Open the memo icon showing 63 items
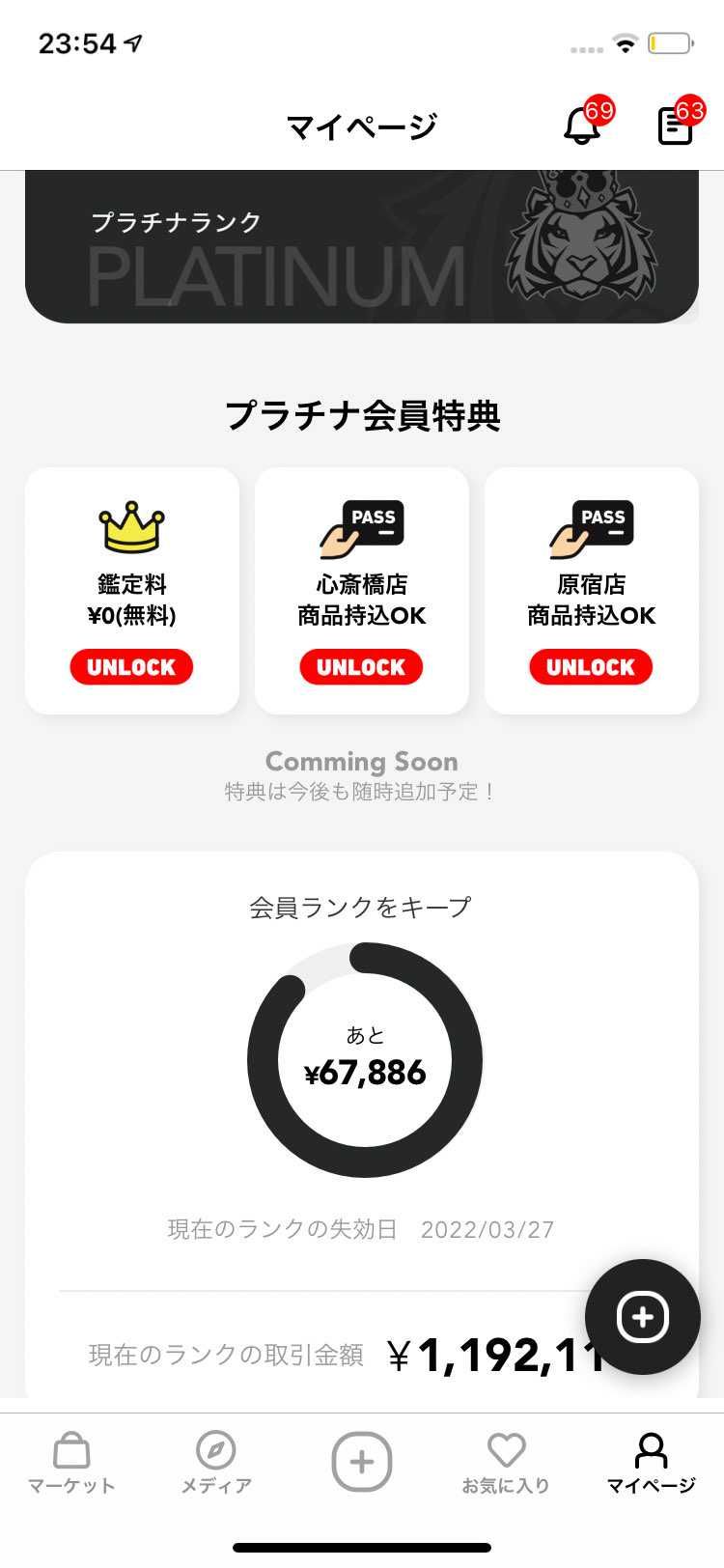The width and height of the screenshot is (724, 1568). (673, 126)
